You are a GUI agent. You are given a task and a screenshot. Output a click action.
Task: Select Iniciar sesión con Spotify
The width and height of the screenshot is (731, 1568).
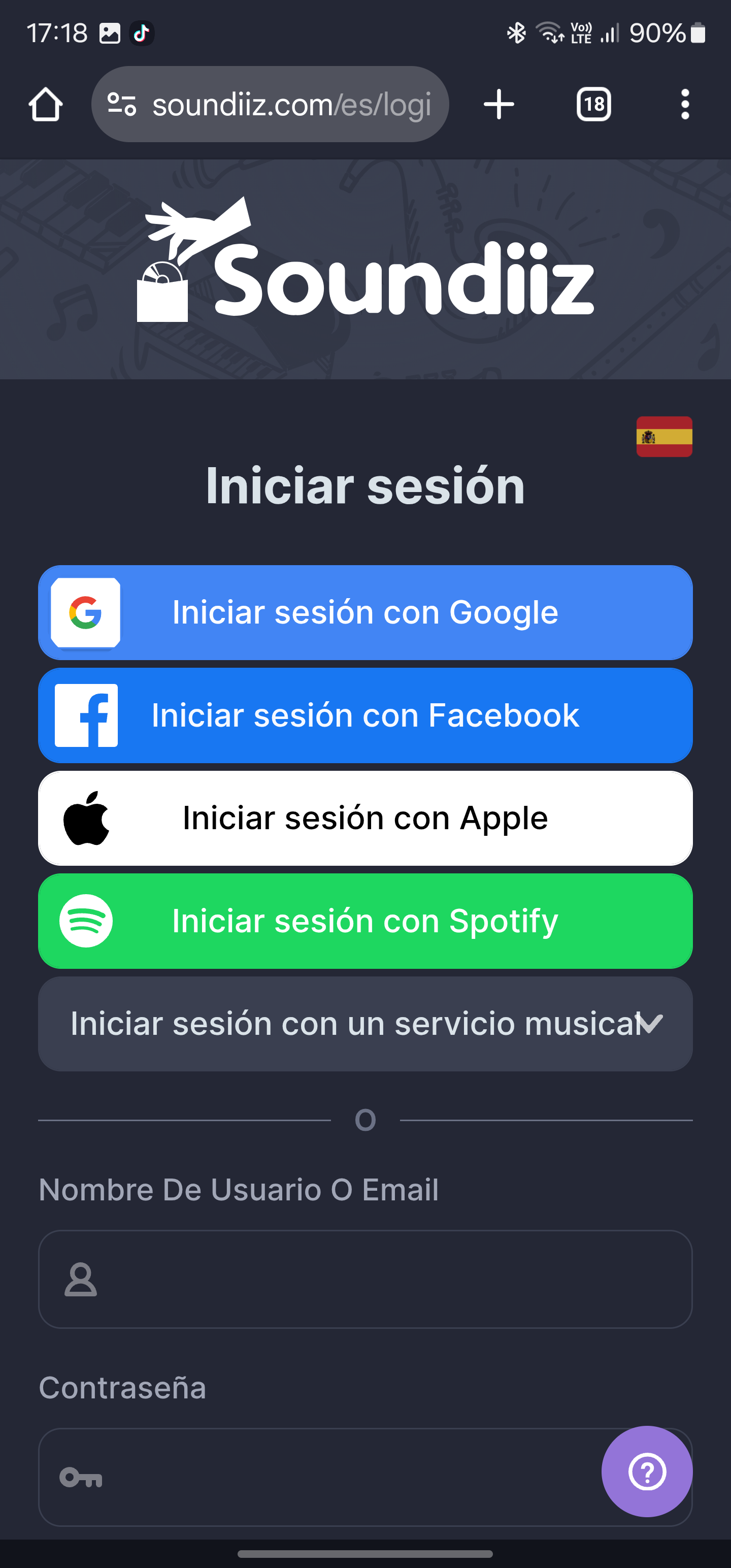pos(365,921)
